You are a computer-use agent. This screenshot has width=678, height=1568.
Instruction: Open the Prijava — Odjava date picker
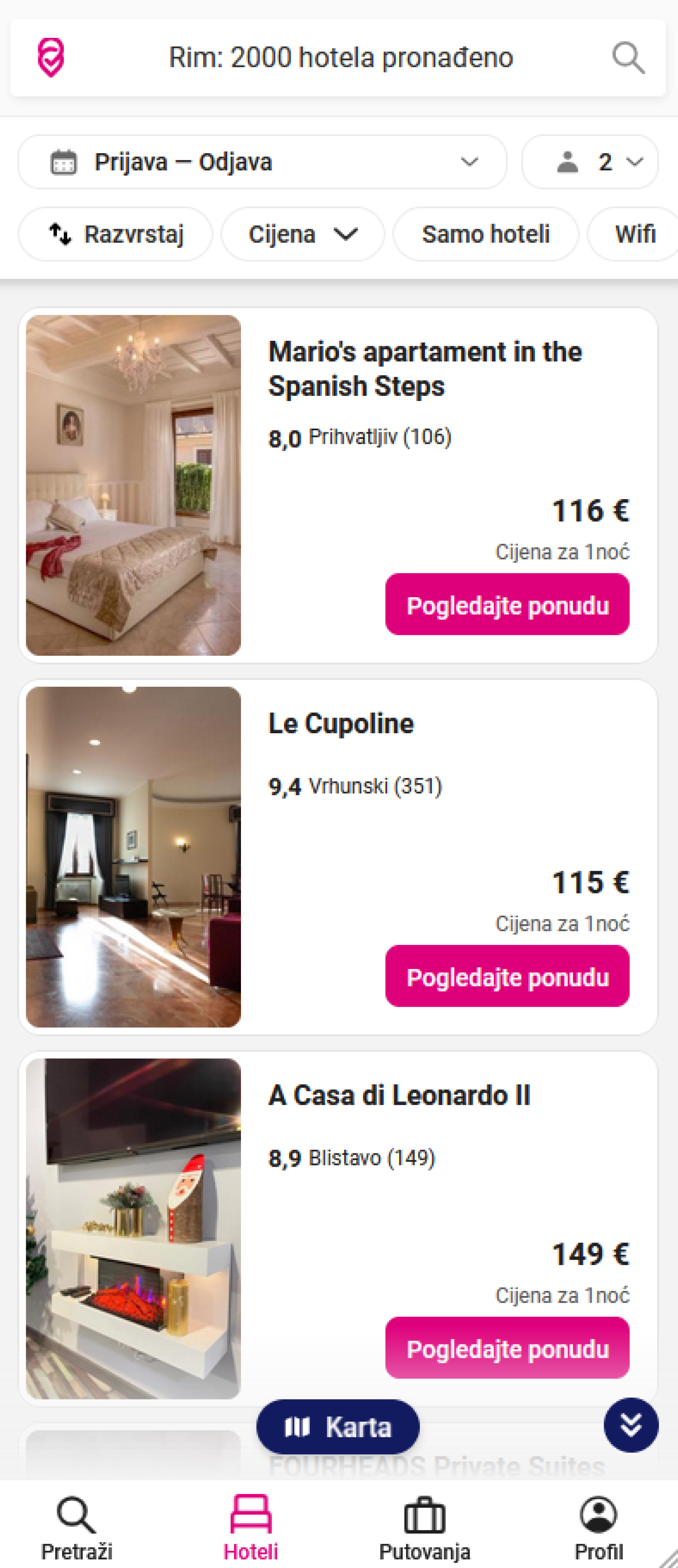262,162
